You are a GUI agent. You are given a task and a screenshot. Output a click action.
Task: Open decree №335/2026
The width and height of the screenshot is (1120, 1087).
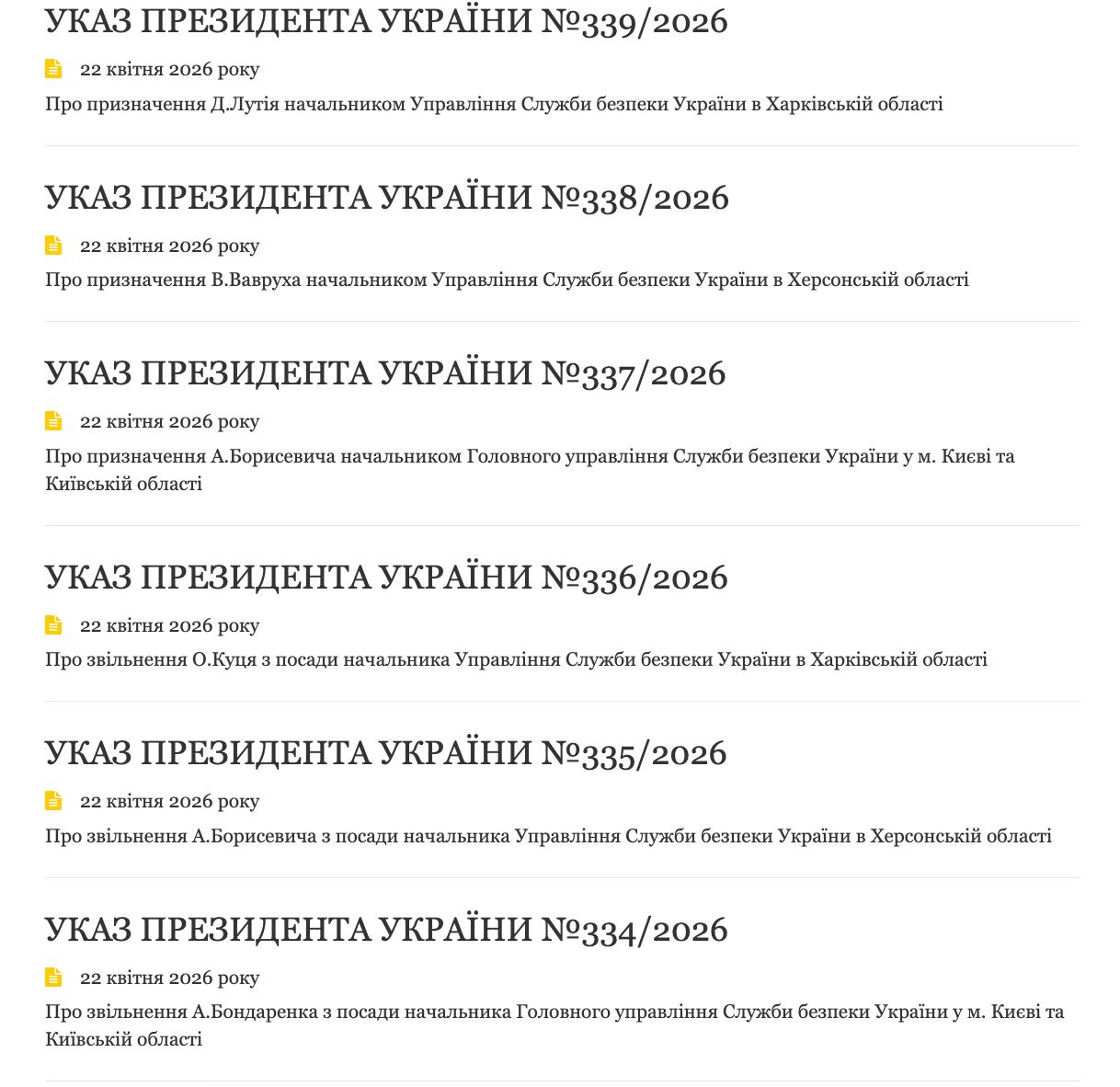click(386, 752)
